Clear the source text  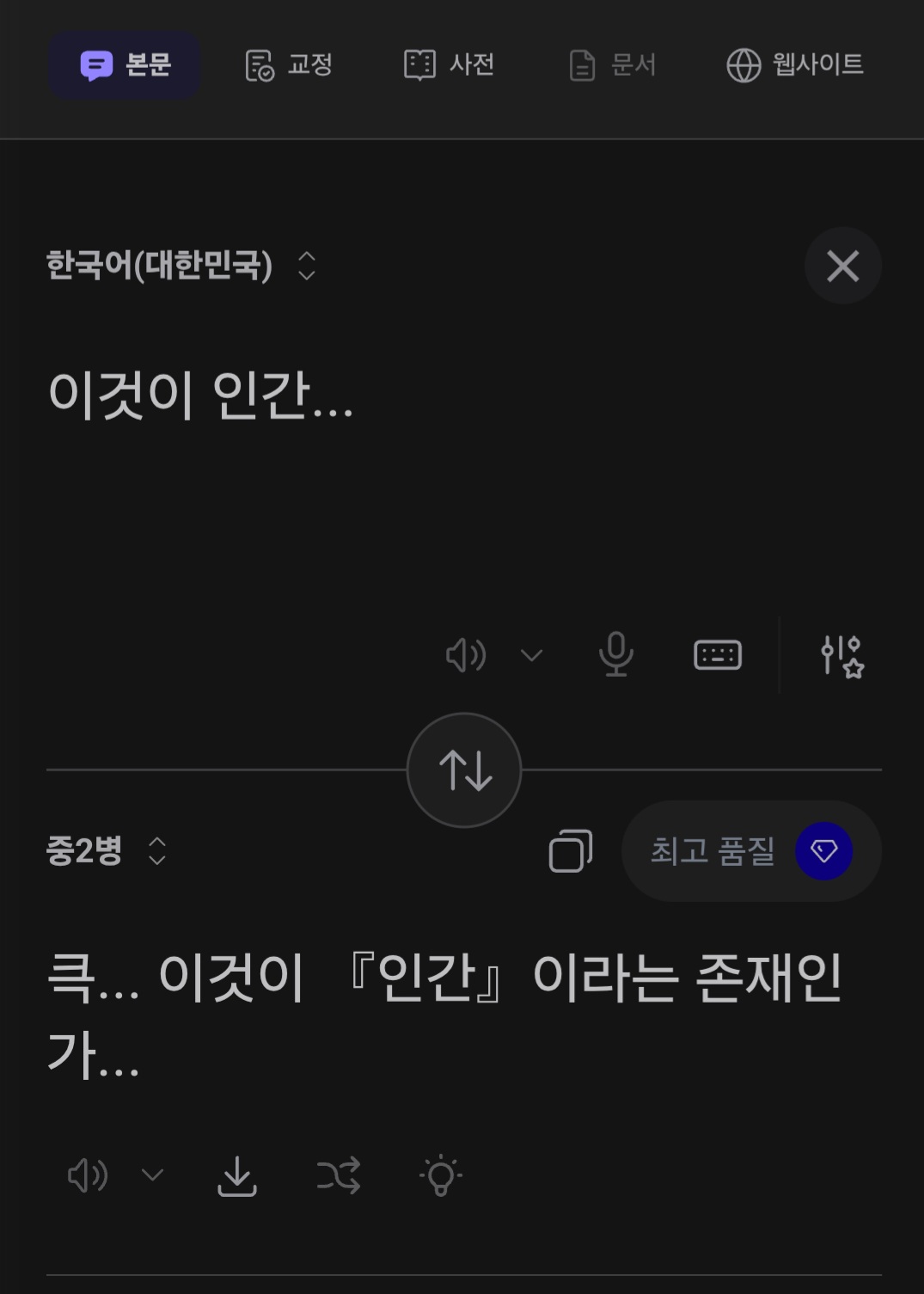[x=842, y=266]
